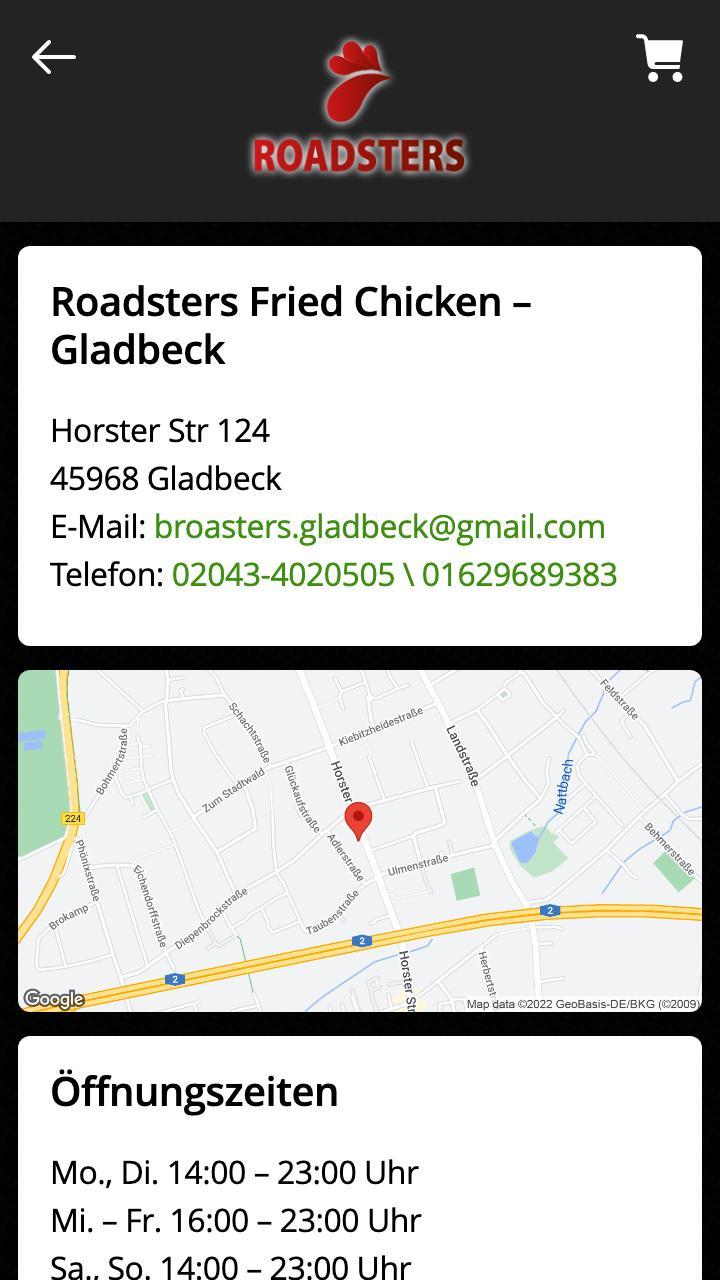Open the shopping cart

pos(659,58)
